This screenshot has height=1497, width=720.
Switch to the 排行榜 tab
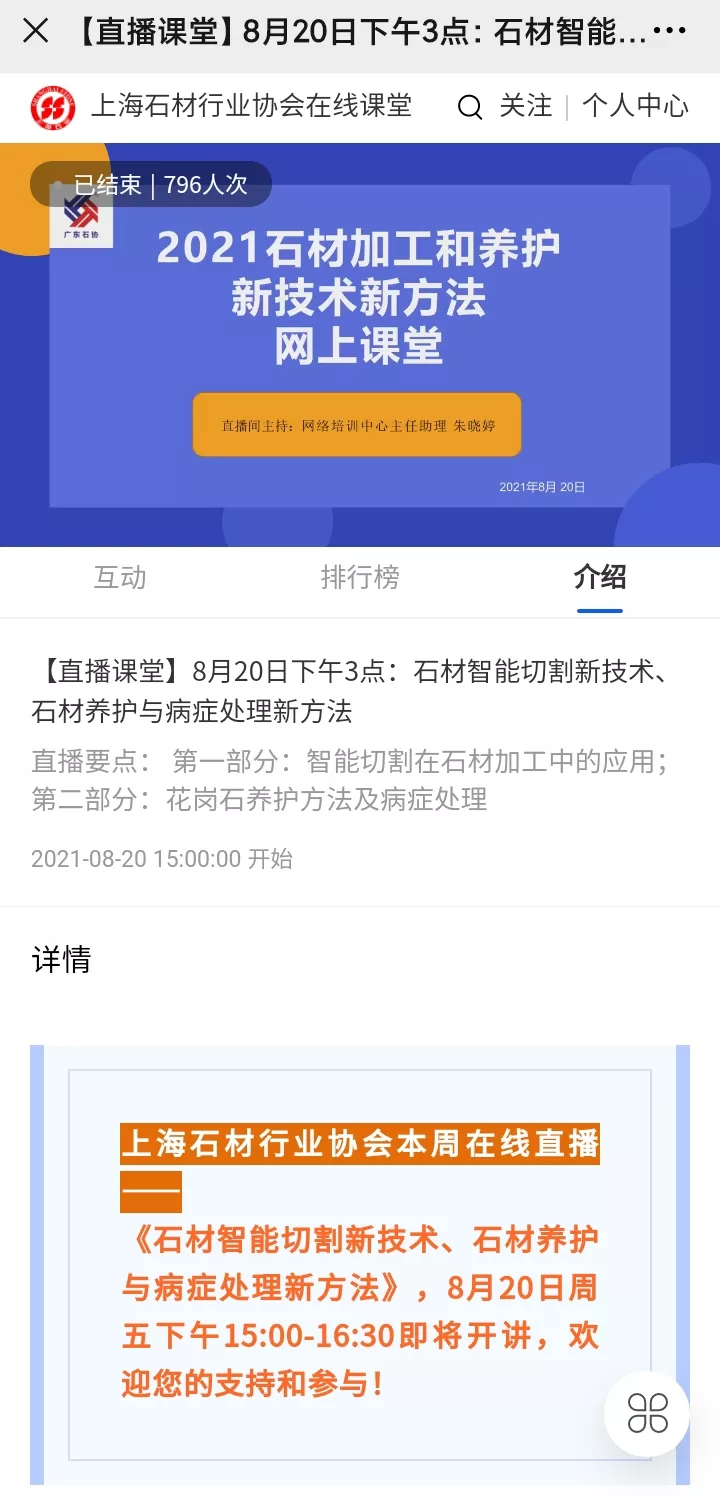[x=360, y=578]
